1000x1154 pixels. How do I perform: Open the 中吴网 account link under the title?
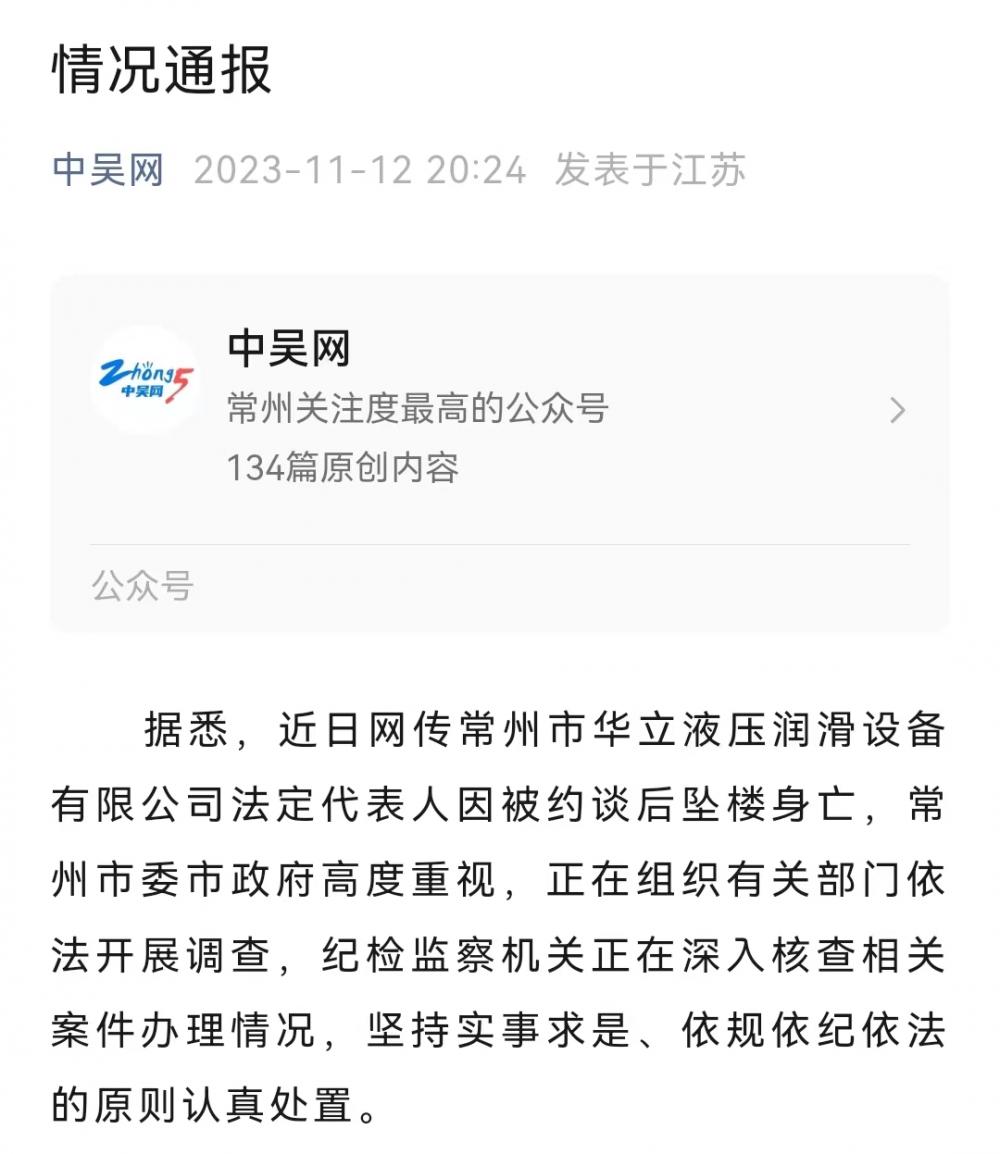pyautogui.click(x=108, y=170)
